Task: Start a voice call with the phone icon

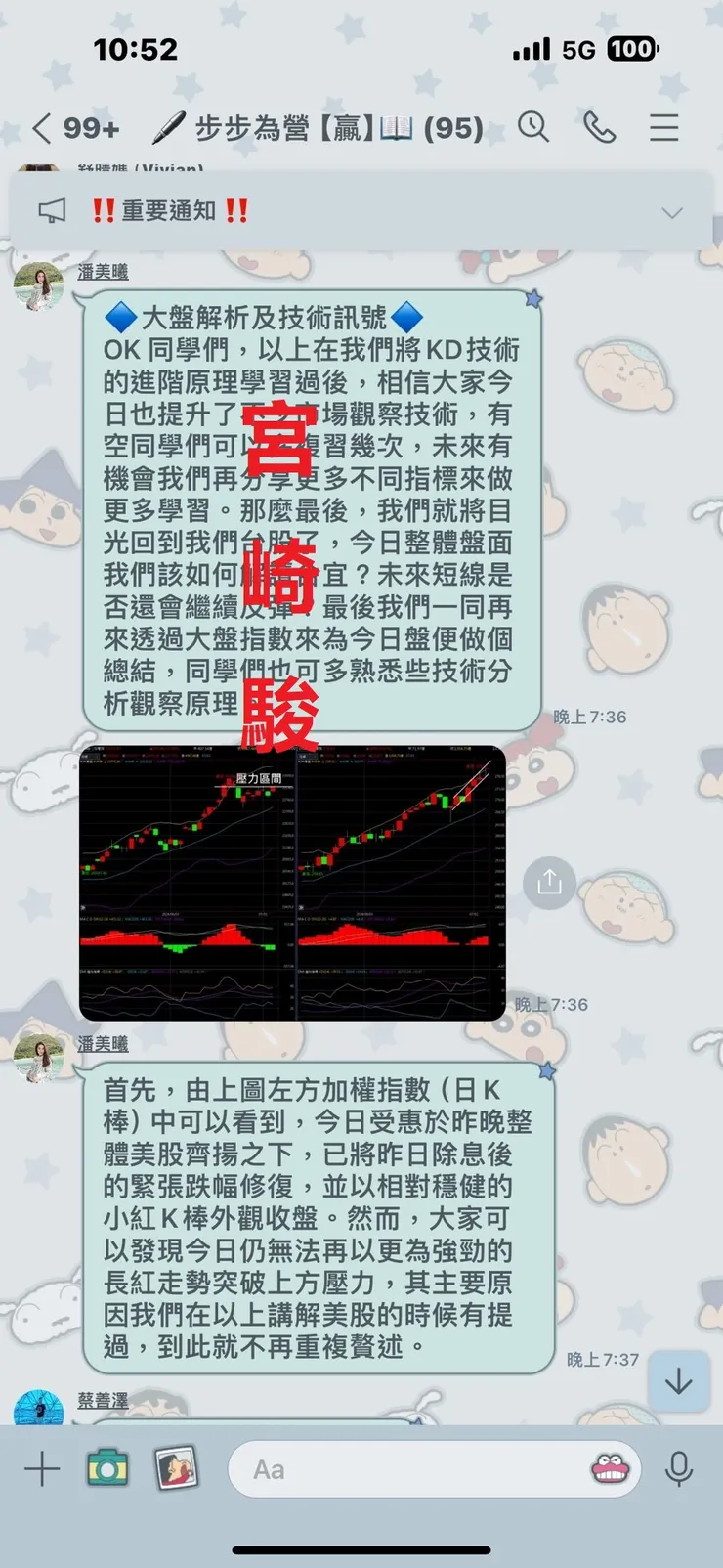Action: (x=599, y=127)
